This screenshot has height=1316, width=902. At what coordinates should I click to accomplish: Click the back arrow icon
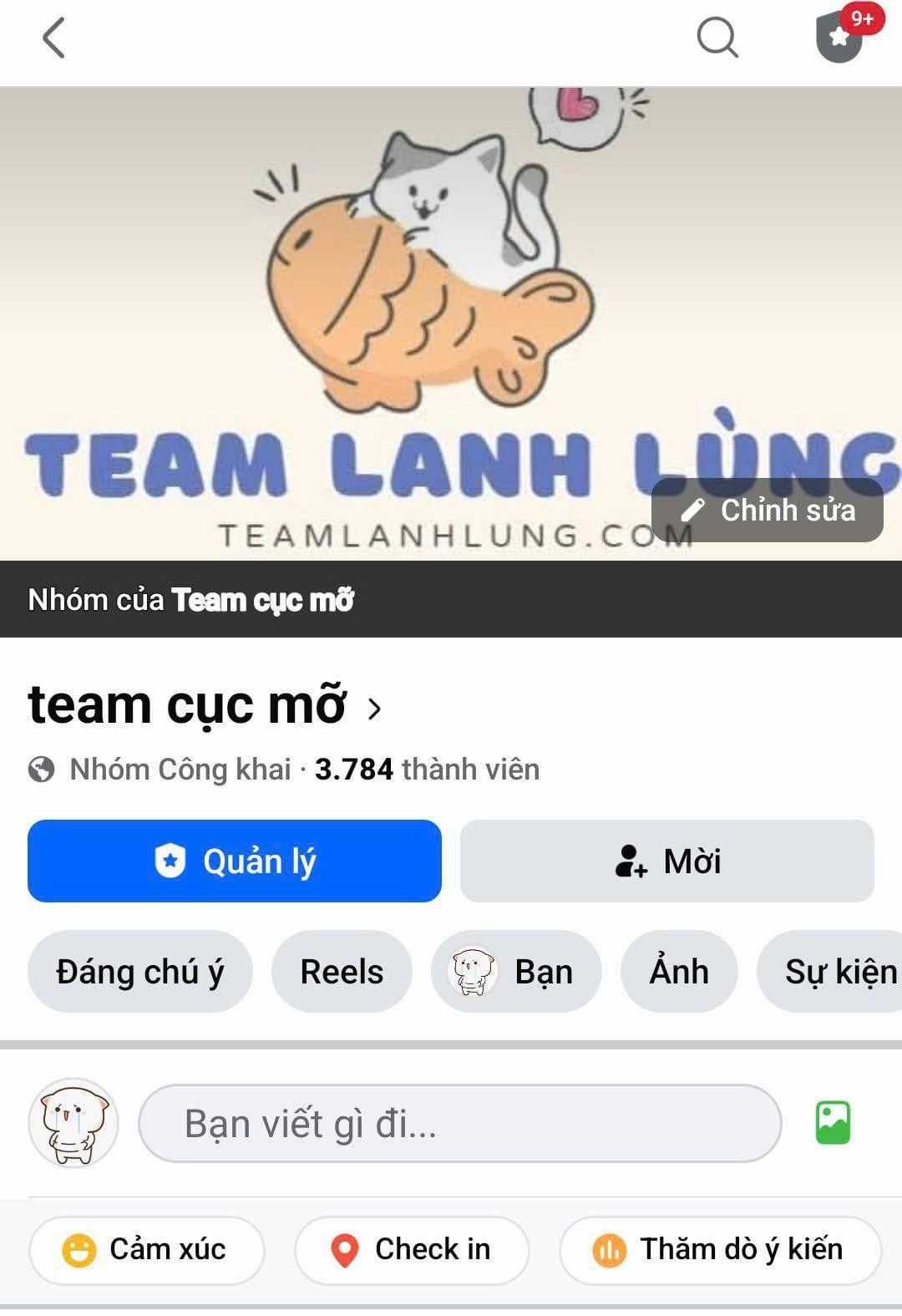click(x=52, y=39)
